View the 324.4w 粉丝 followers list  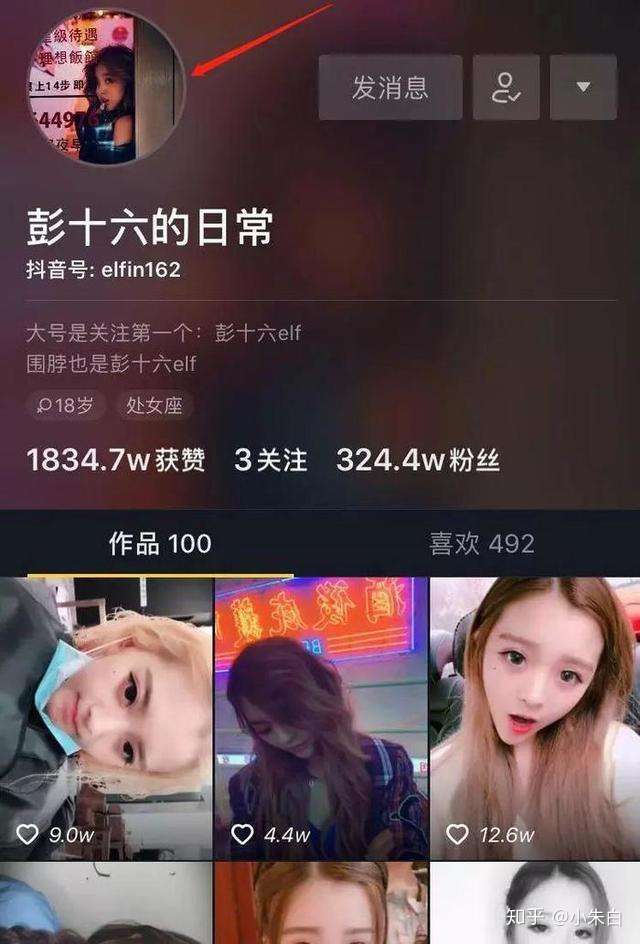[417, 461]
